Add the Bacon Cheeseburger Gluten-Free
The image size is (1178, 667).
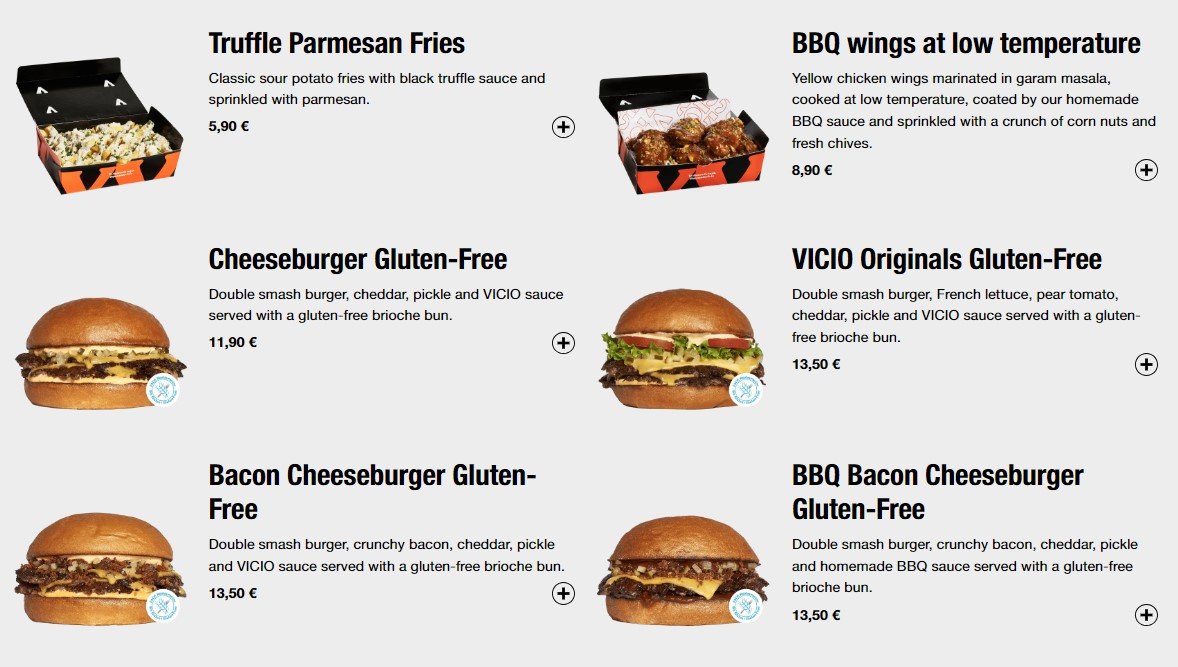563,594
